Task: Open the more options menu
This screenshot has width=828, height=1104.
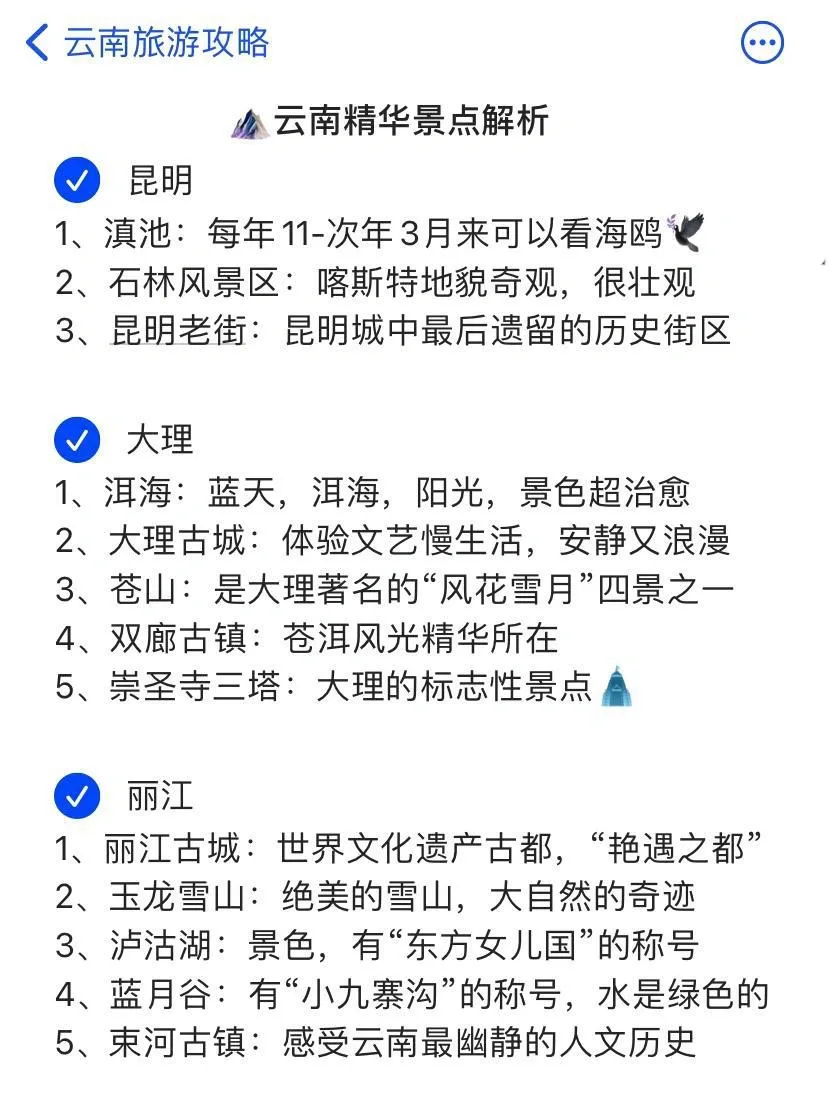Action: click(762, 43)
